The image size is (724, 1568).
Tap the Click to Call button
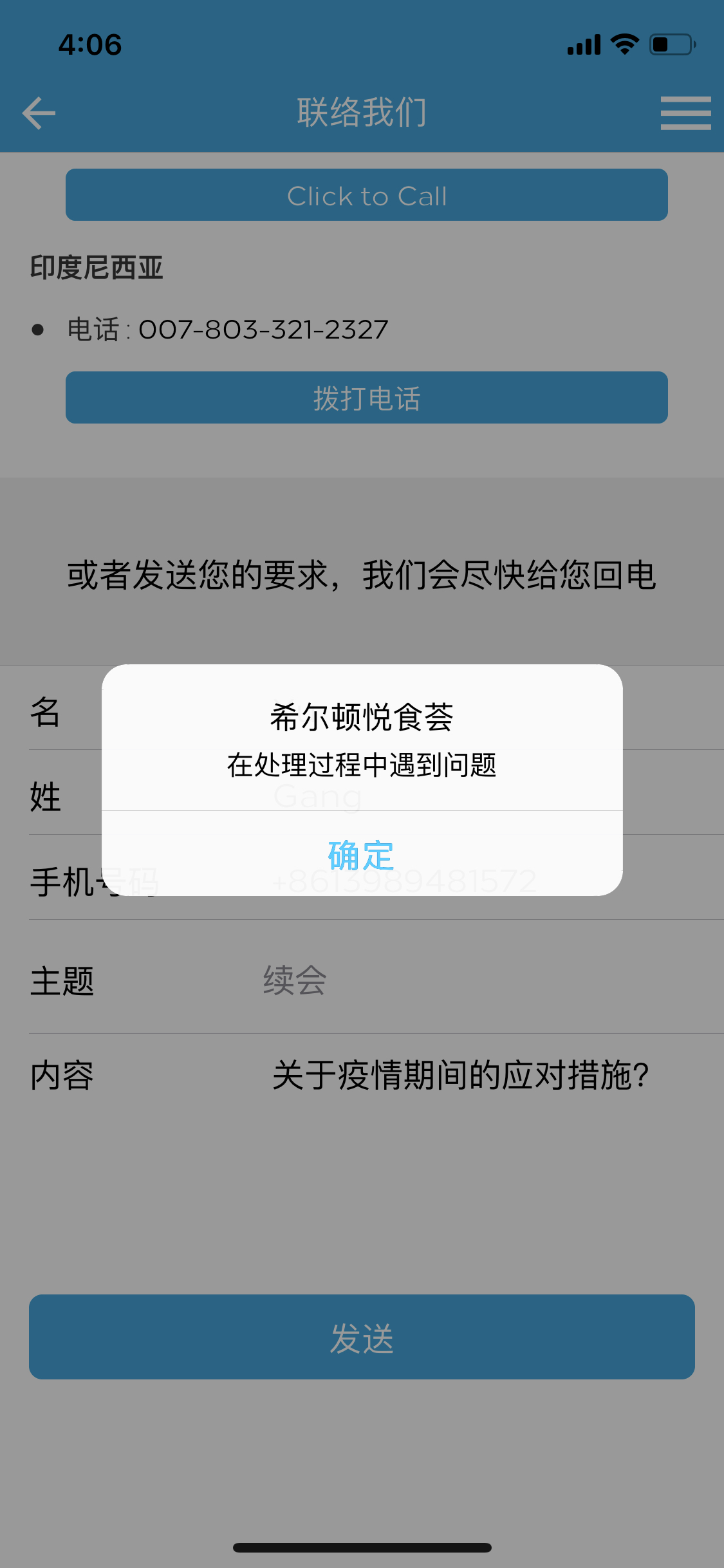(367, 195)
